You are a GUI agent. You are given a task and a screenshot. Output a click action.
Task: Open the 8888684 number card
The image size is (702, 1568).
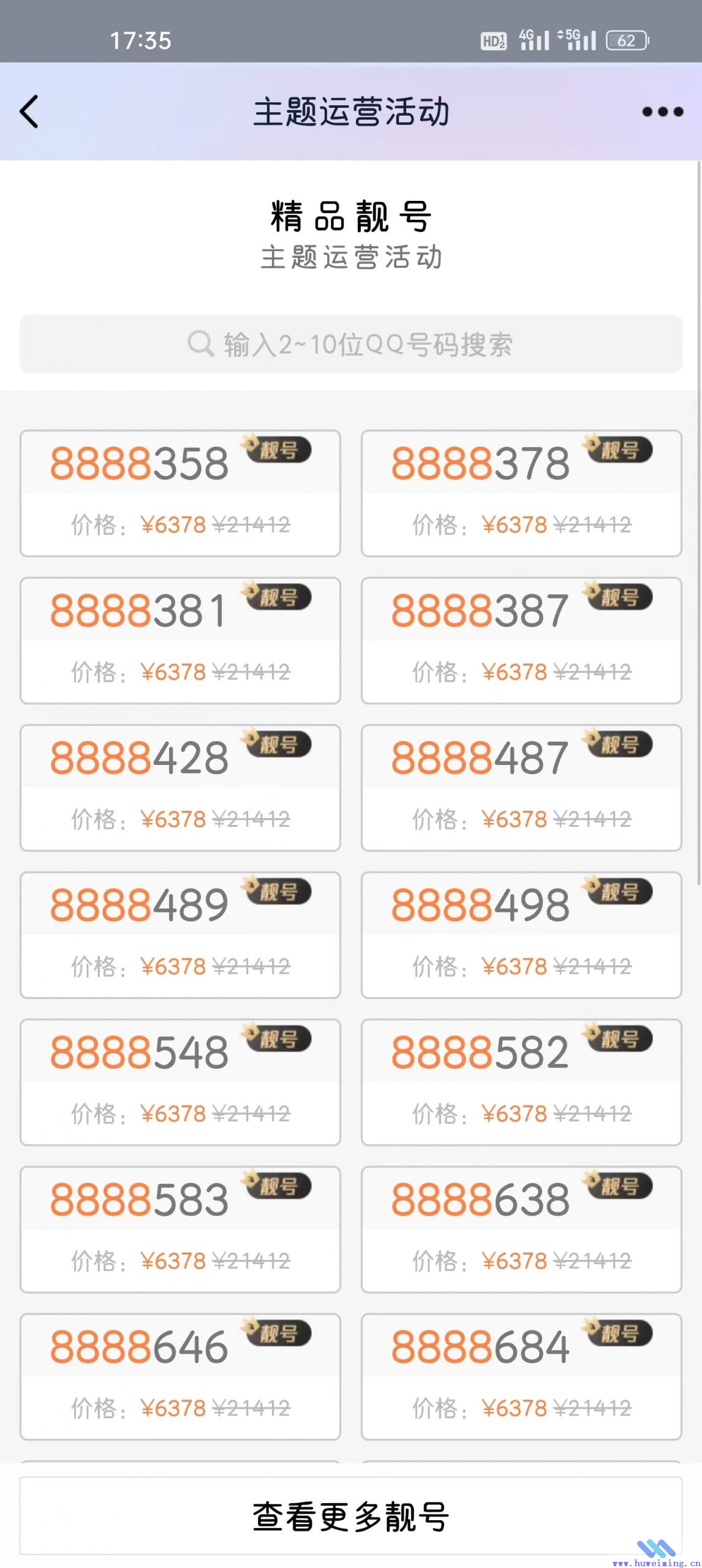tap(521, 1376)
